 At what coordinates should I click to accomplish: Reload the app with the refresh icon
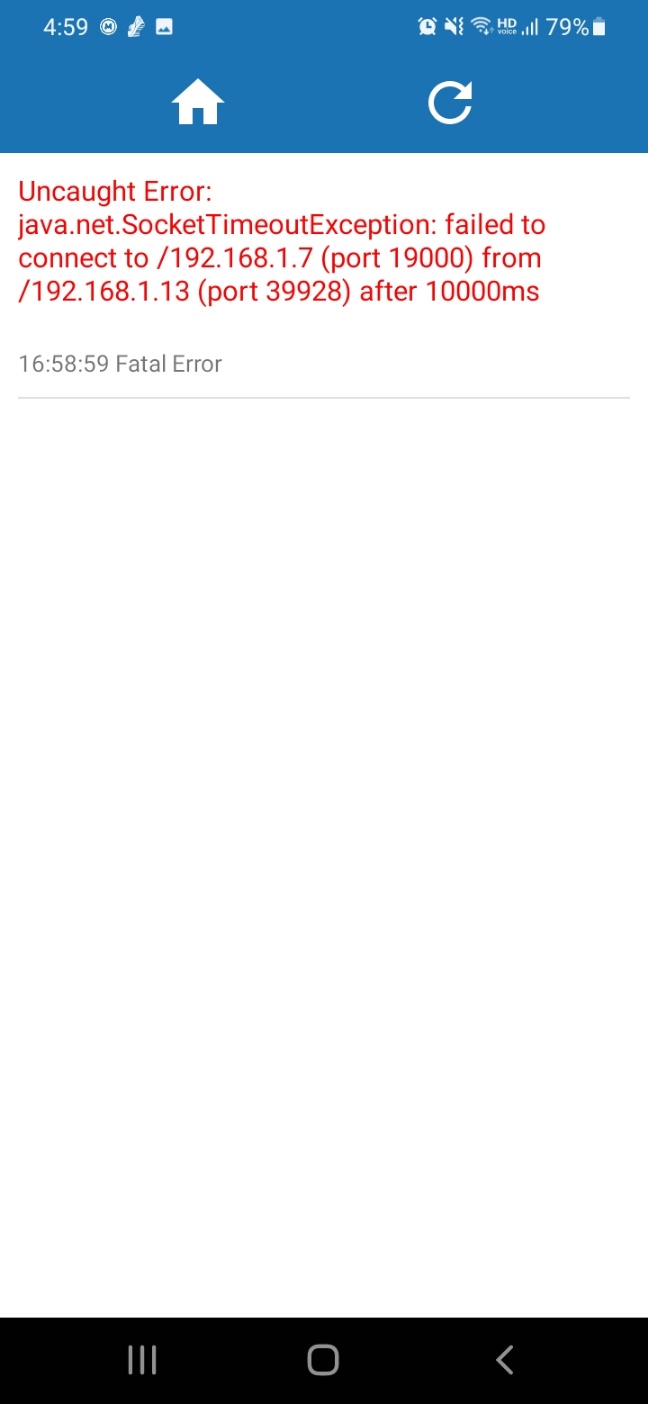[x=450, y=102]
